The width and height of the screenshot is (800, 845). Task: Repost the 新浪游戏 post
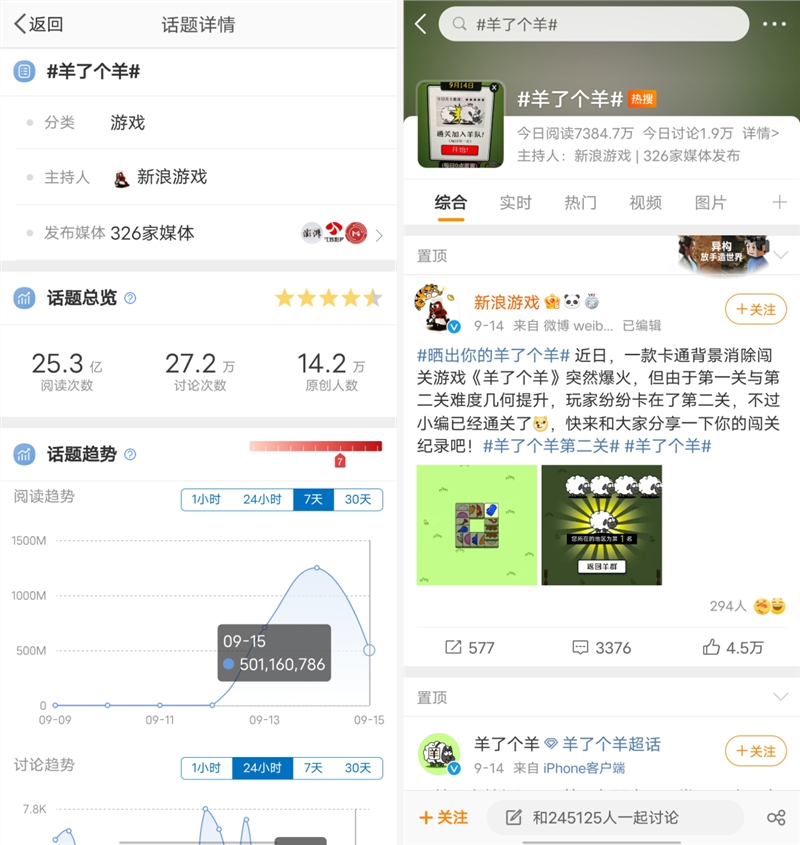click(x=469, y=647)
